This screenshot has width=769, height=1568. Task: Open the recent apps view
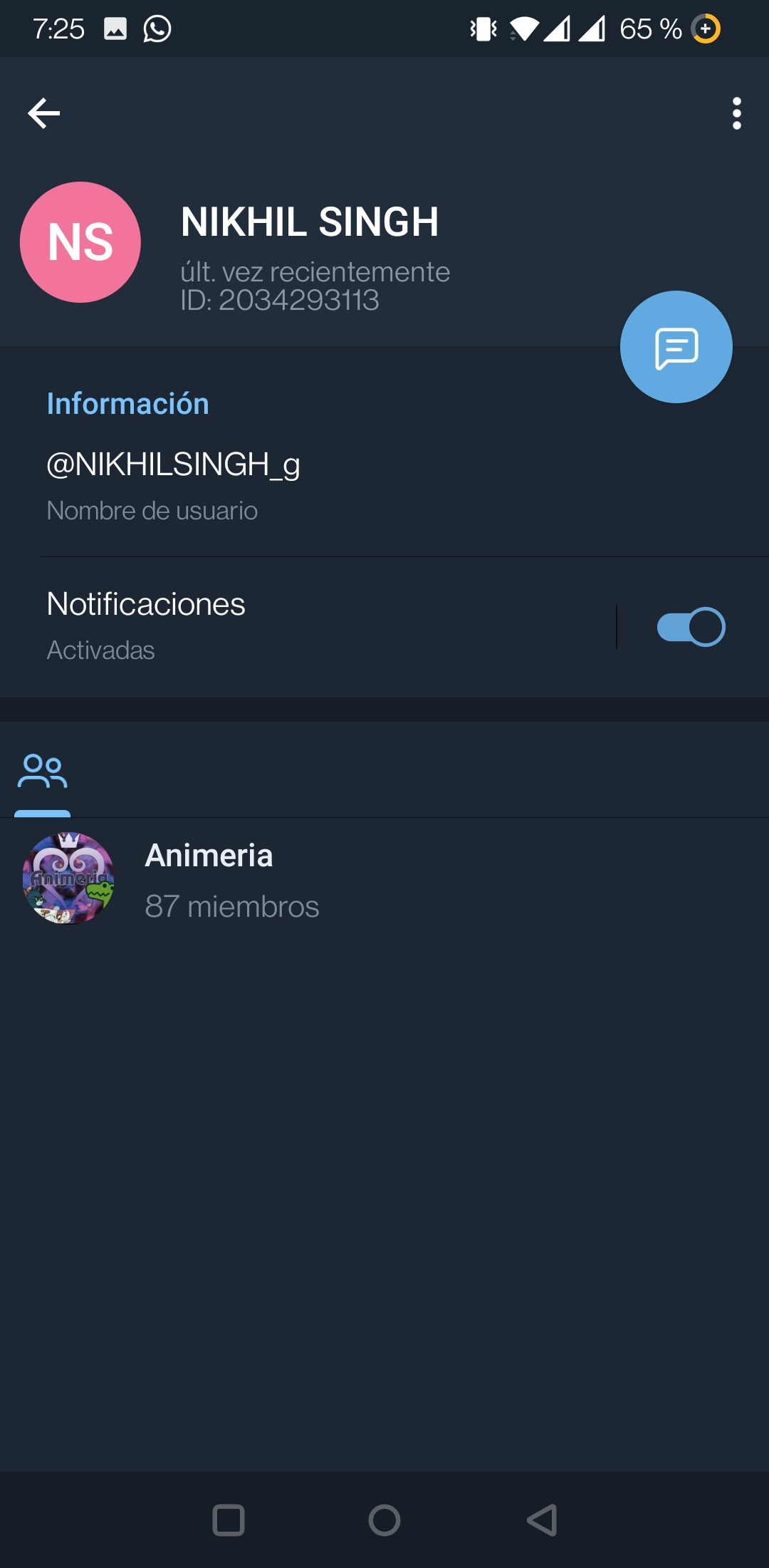click(x=229, y=1520)
